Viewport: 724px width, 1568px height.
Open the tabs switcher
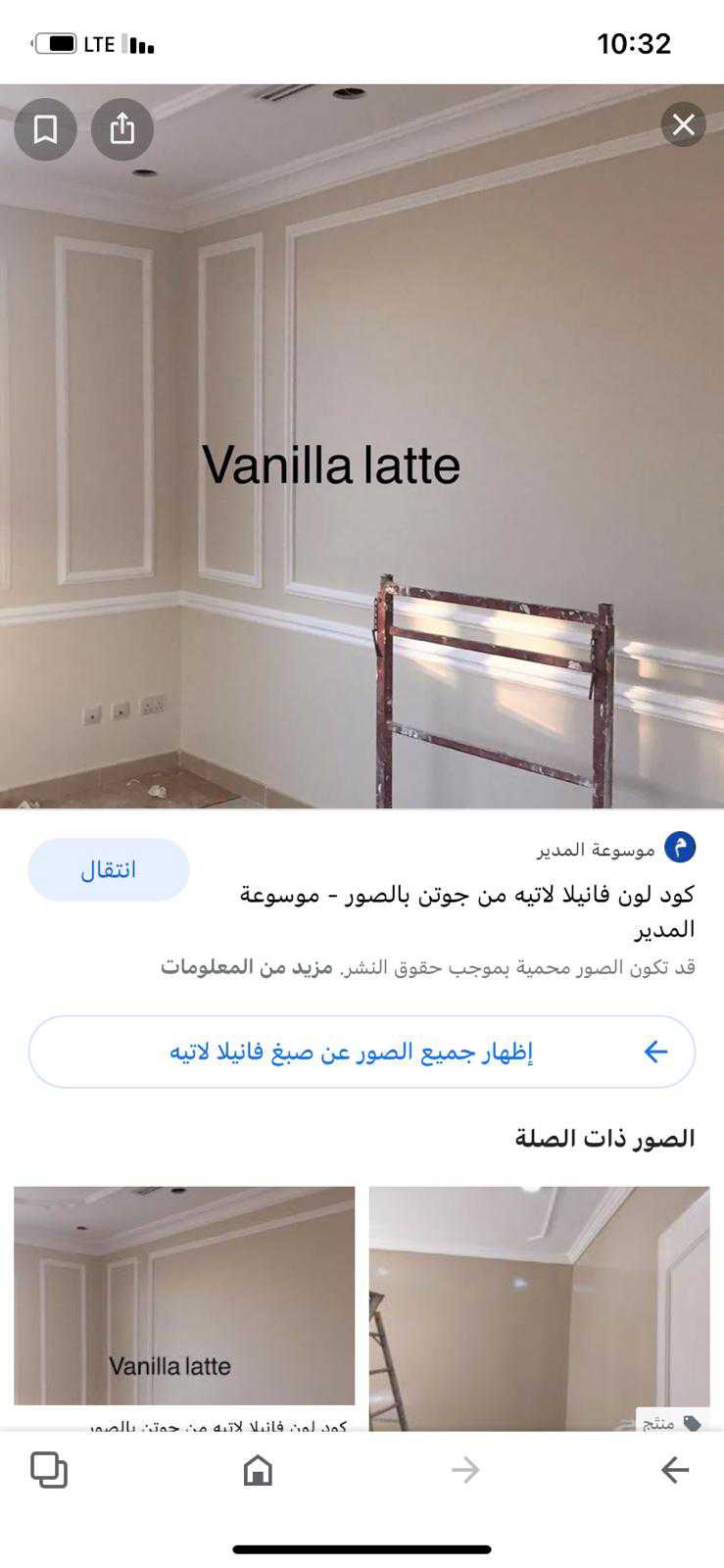point(49,1470)
